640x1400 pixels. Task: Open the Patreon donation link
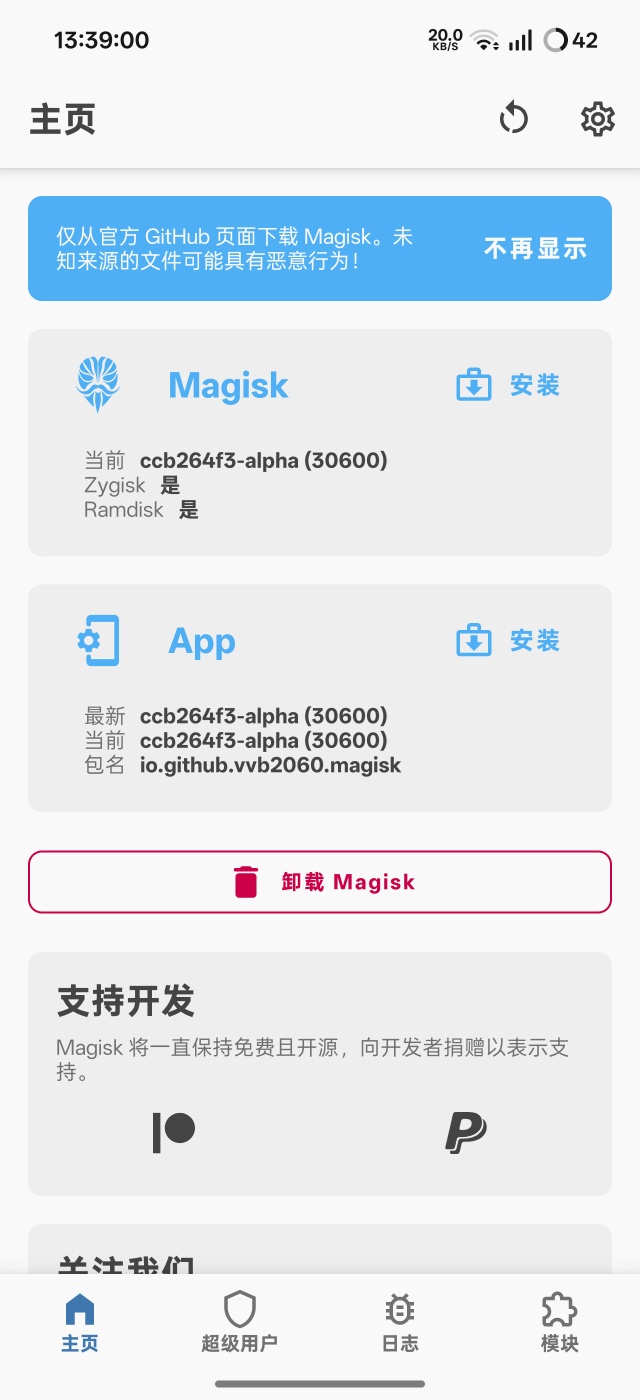point(174,1131)
